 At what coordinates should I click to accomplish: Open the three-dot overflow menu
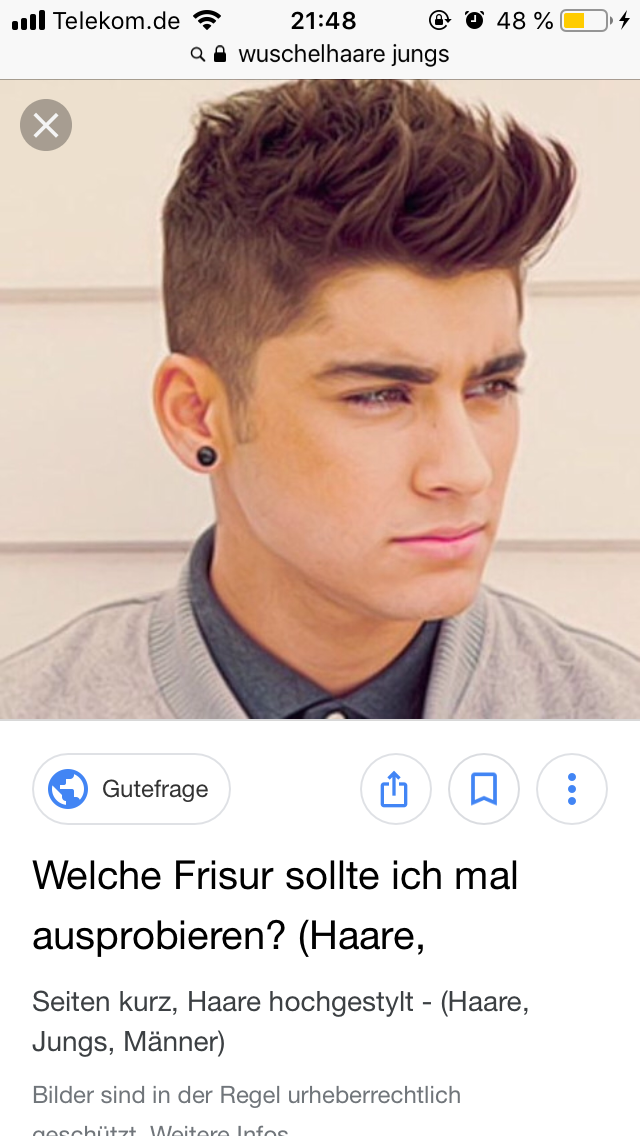tap(572, 789)
